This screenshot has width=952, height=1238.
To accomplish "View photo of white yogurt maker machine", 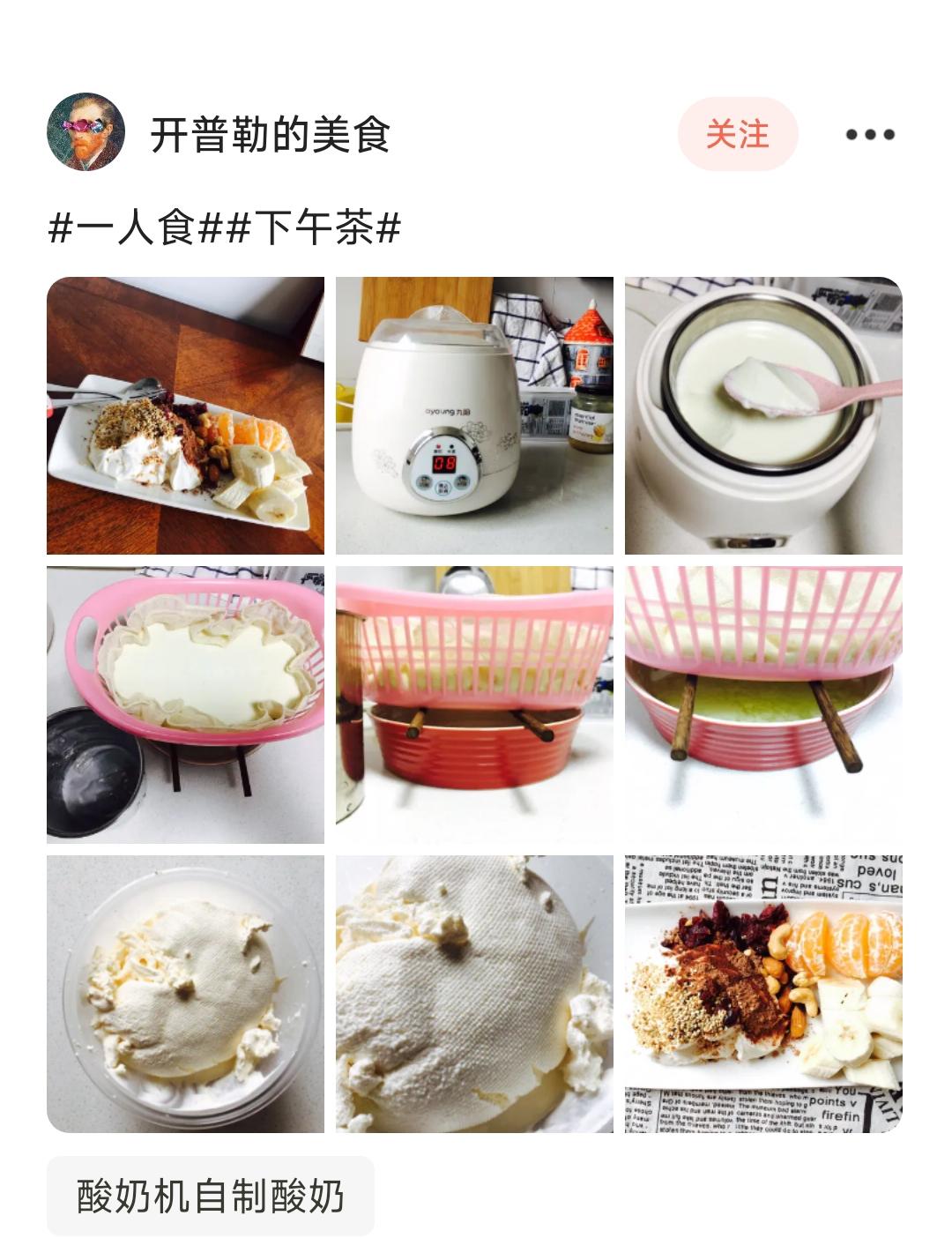I will pyautogui.click(x=474, y=415).
